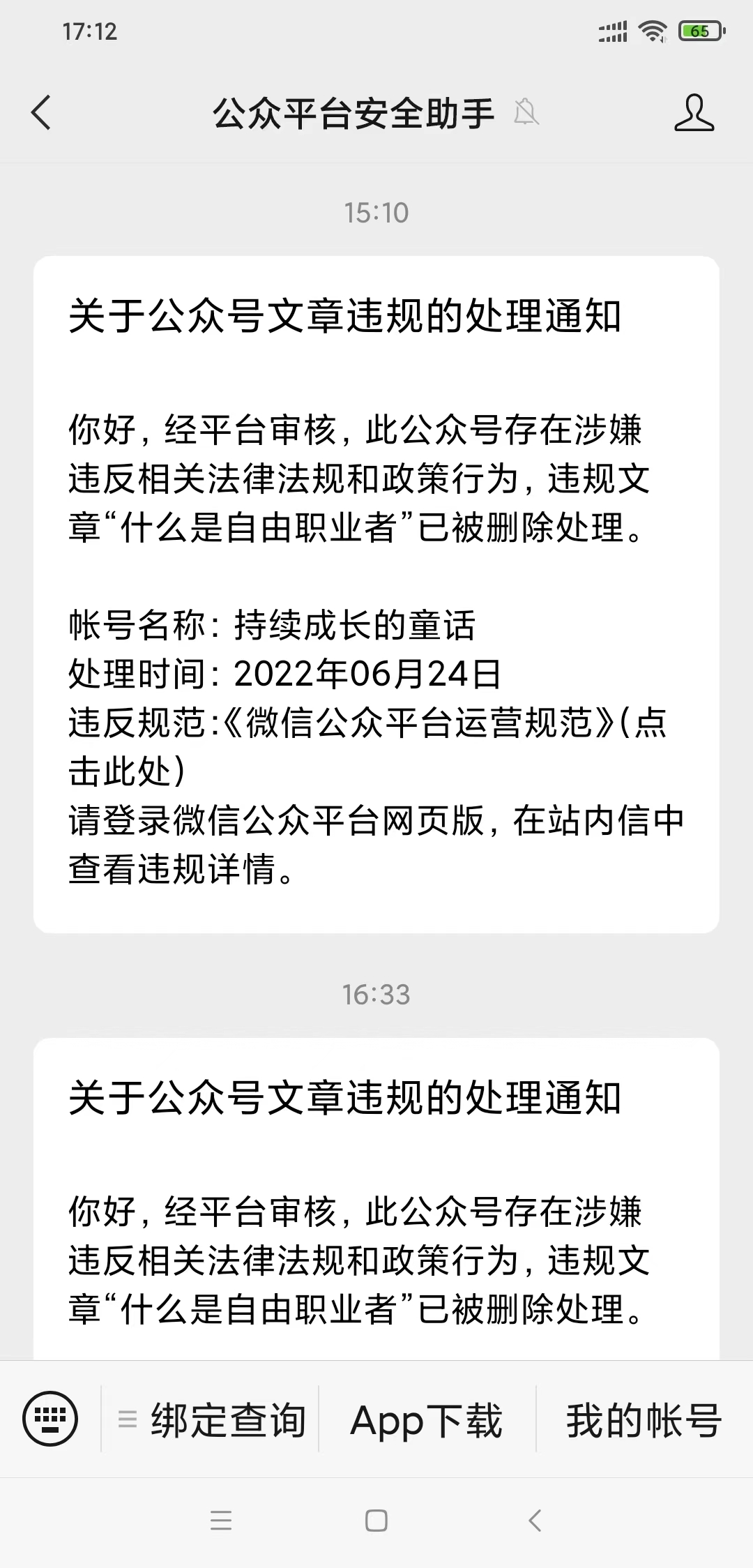Open the 15:10 violation notice card
753x1568 pixels.
coord(376,594)
